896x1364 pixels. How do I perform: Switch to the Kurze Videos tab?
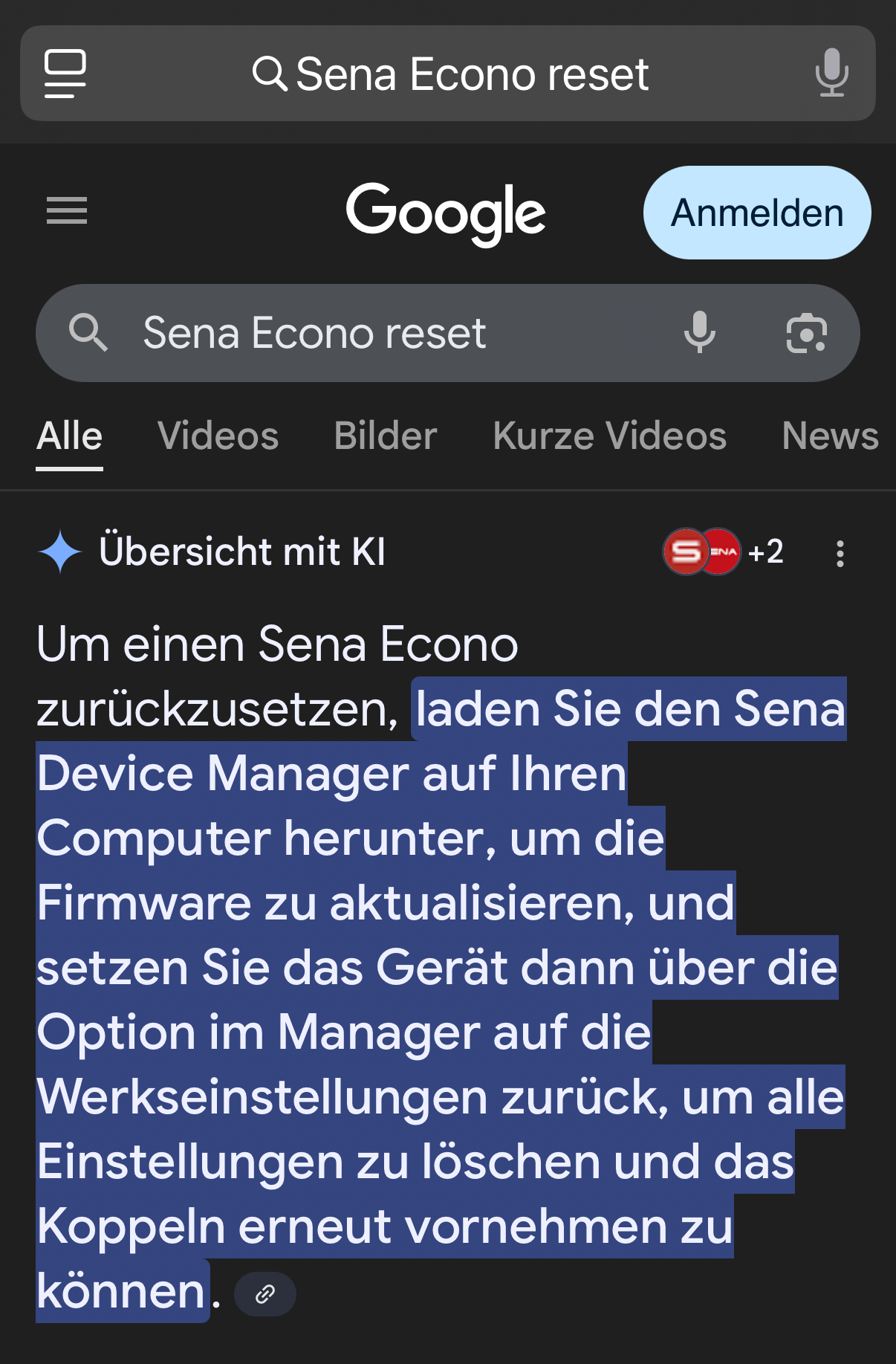(609, 436)
